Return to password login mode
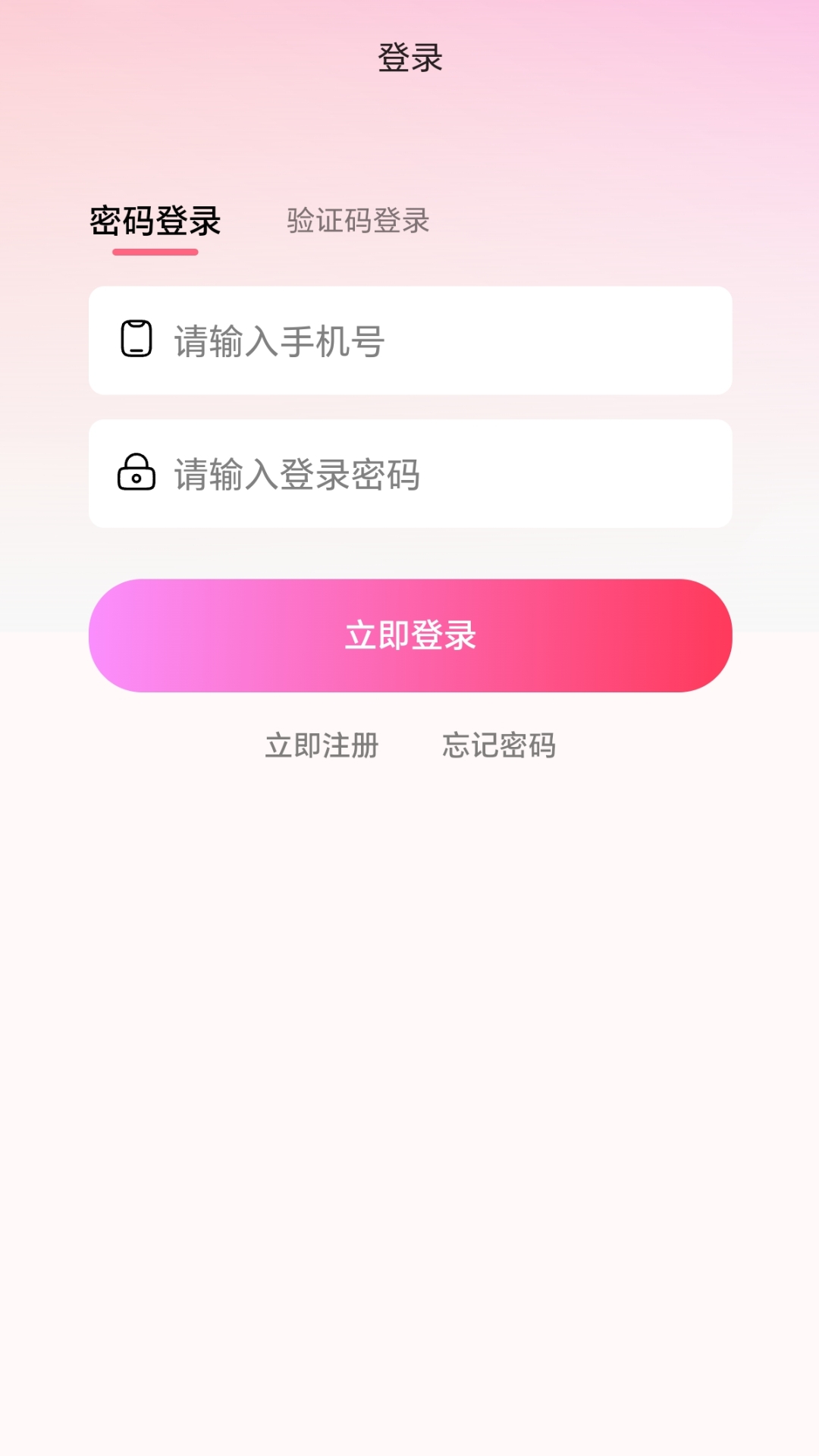The image size is (819, 1456). [154, 221]
